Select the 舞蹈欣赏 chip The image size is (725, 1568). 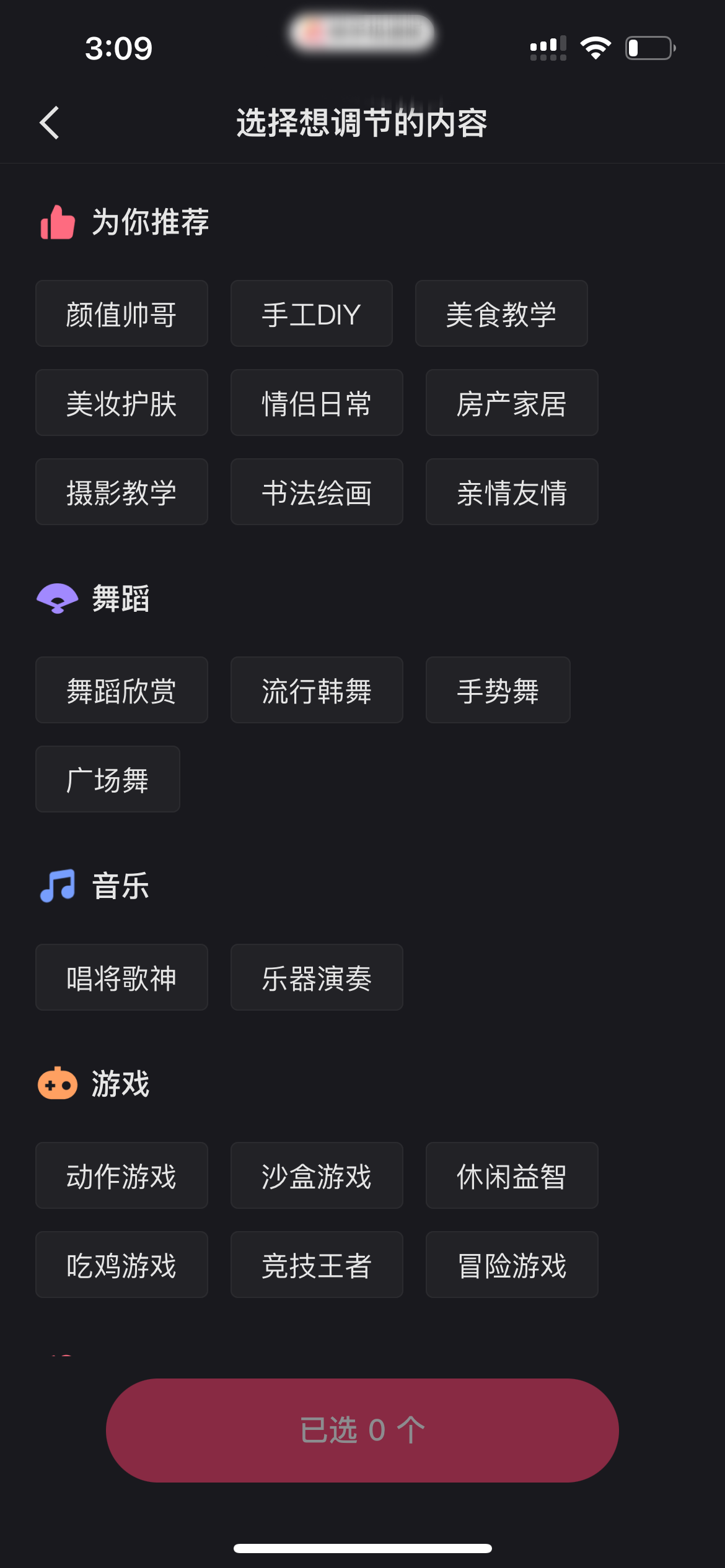tap(121, 690)
